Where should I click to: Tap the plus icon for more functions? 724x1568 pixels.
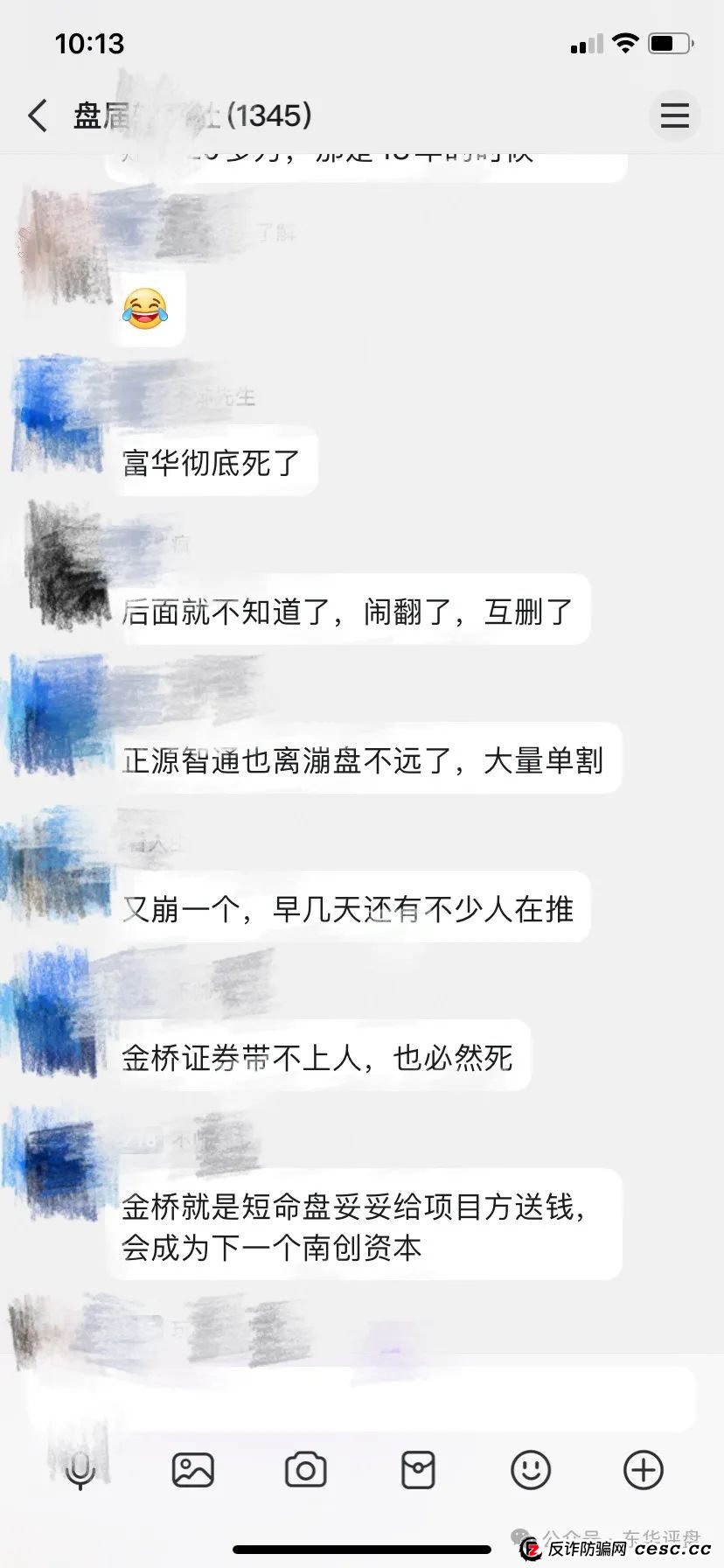coord(644,1471)
